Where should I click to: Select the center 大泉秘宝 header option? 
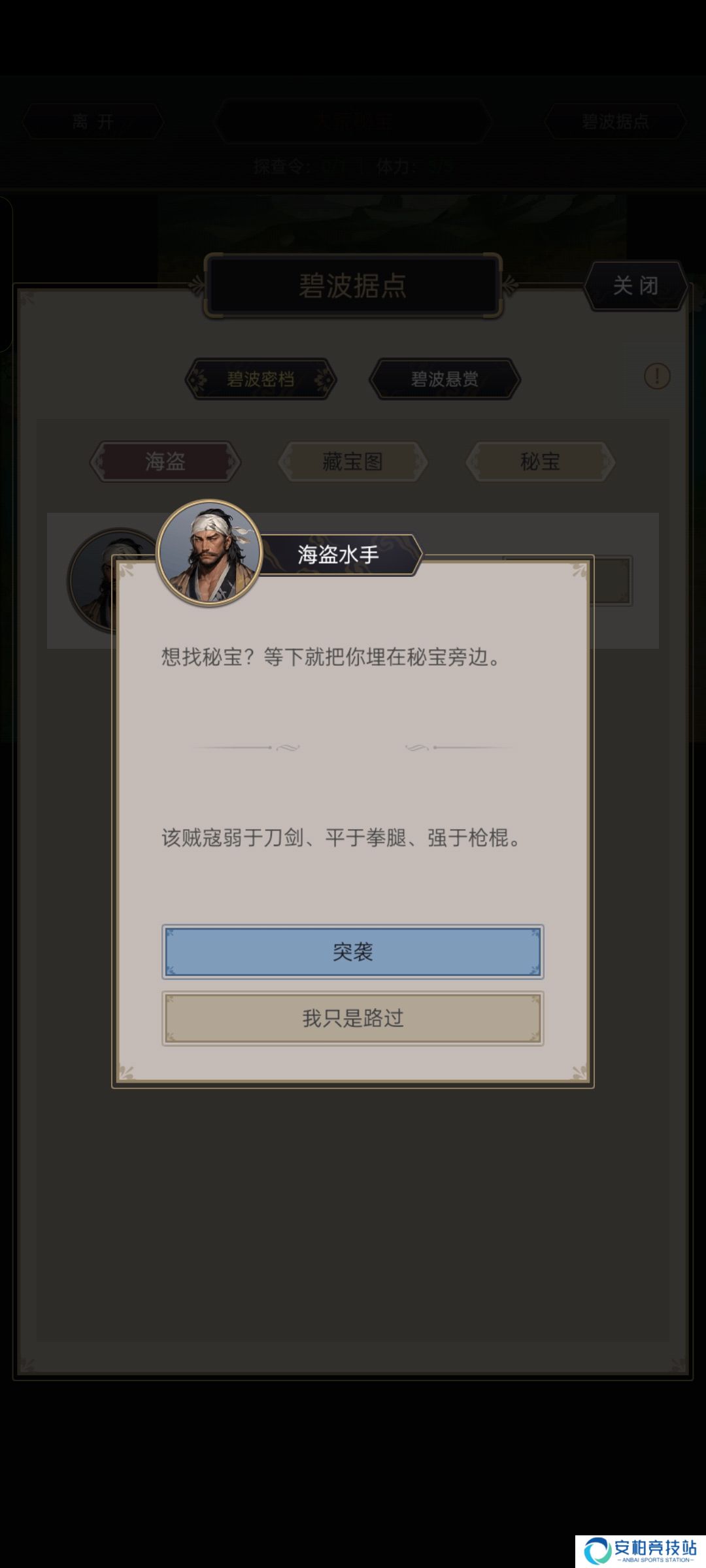(353, 121)
